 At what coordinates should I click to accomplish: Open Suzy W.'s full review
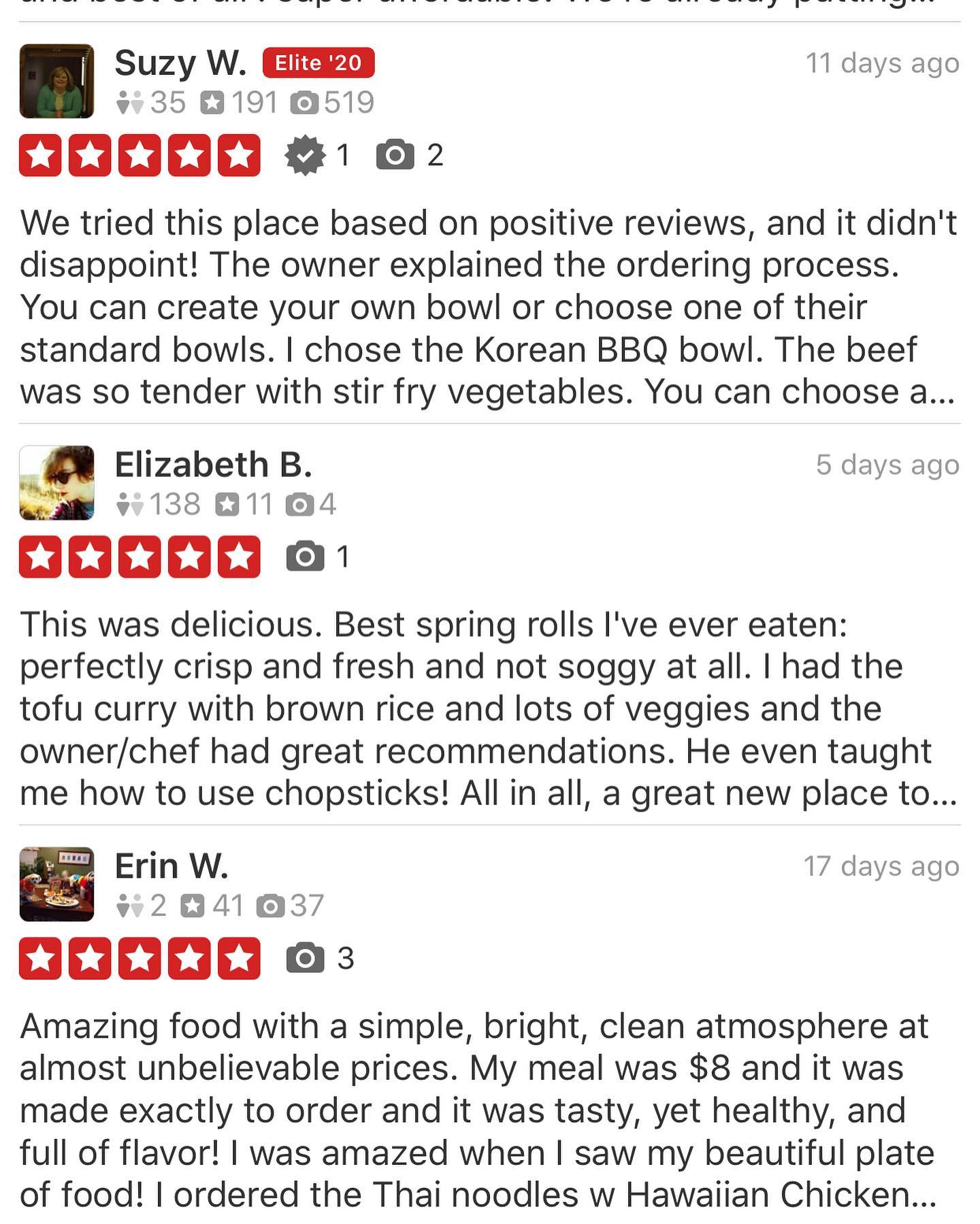[487, 307]
